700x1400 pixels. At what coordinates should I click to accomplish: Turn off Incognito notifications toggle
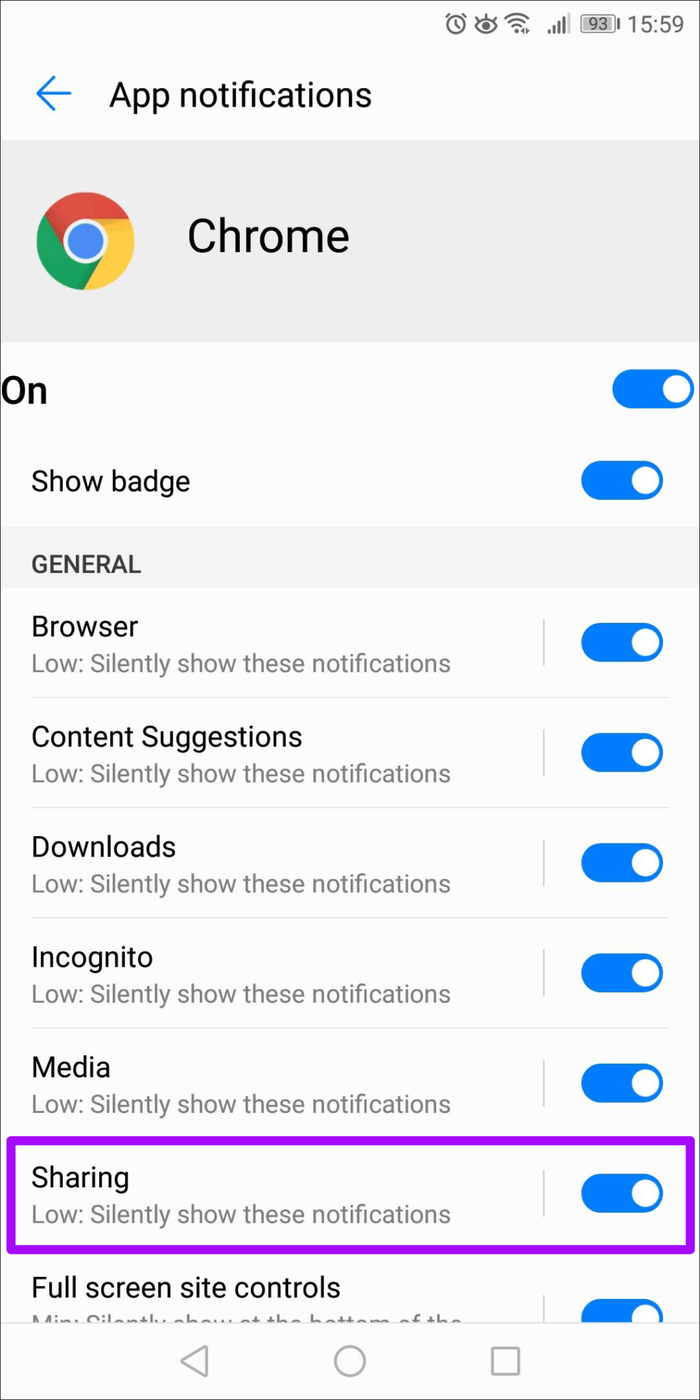click(622, 973)
